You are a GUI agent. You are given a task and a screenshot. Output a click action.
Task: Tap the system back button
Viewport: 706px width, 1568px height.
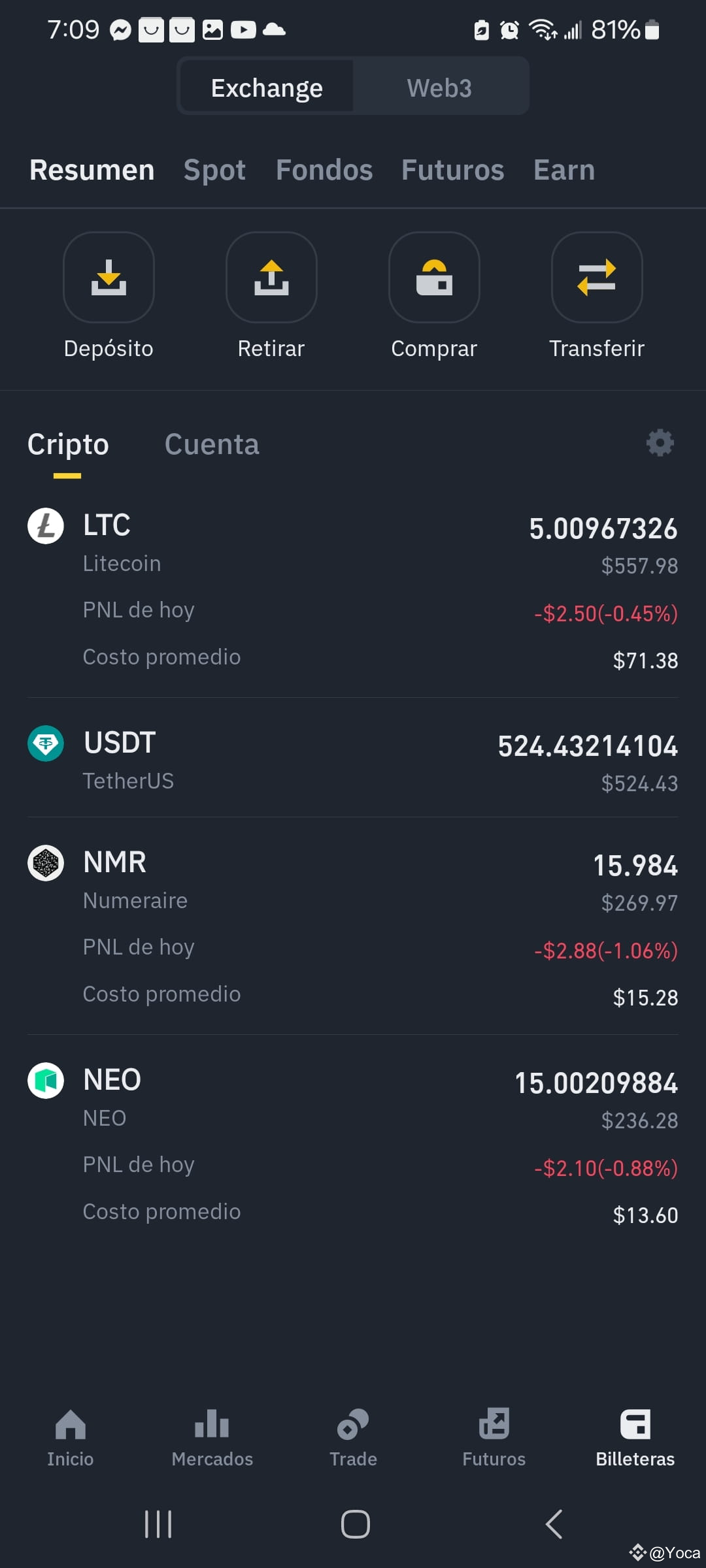[554, 1524]
